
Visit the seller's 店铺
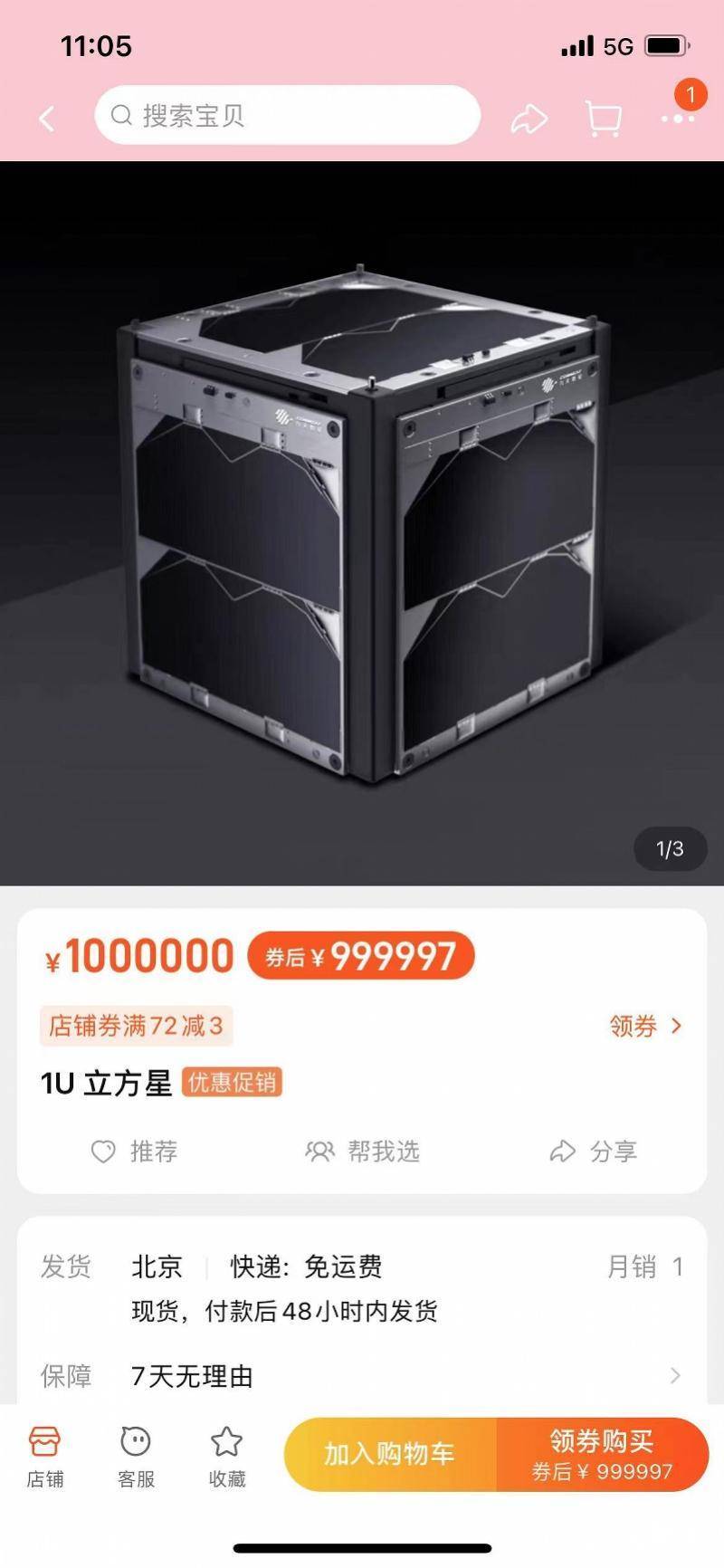click(x=44, y=1456)
